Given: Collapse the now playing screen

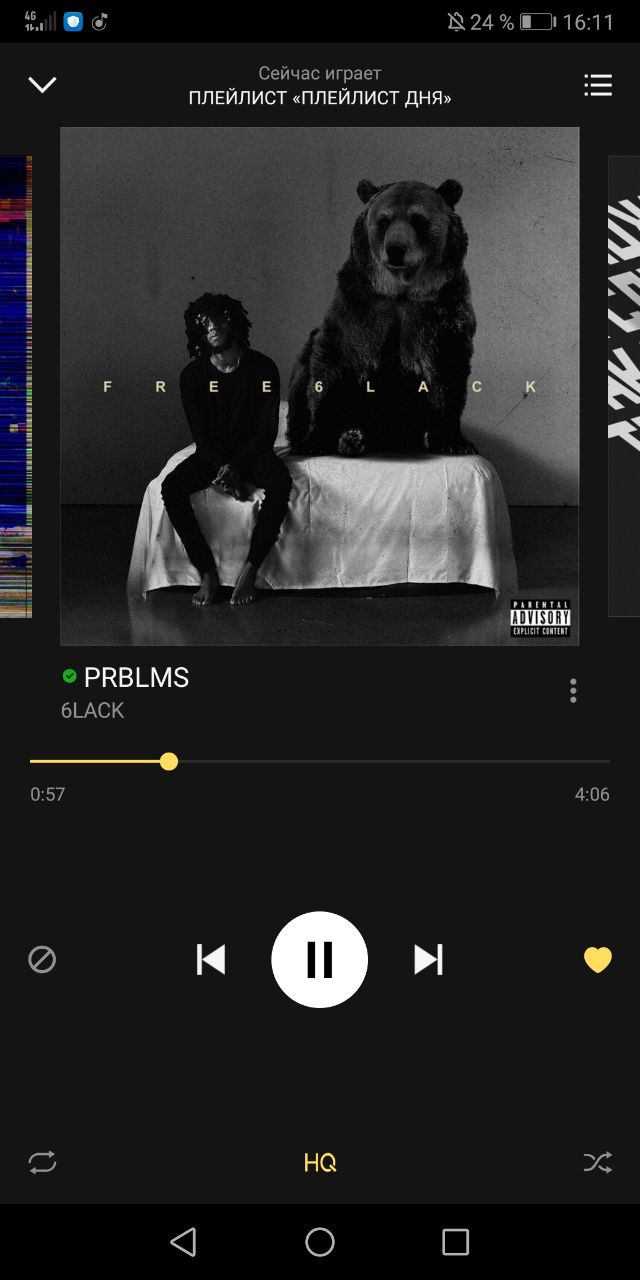Looking at the screenshot, I should (42, 85).
